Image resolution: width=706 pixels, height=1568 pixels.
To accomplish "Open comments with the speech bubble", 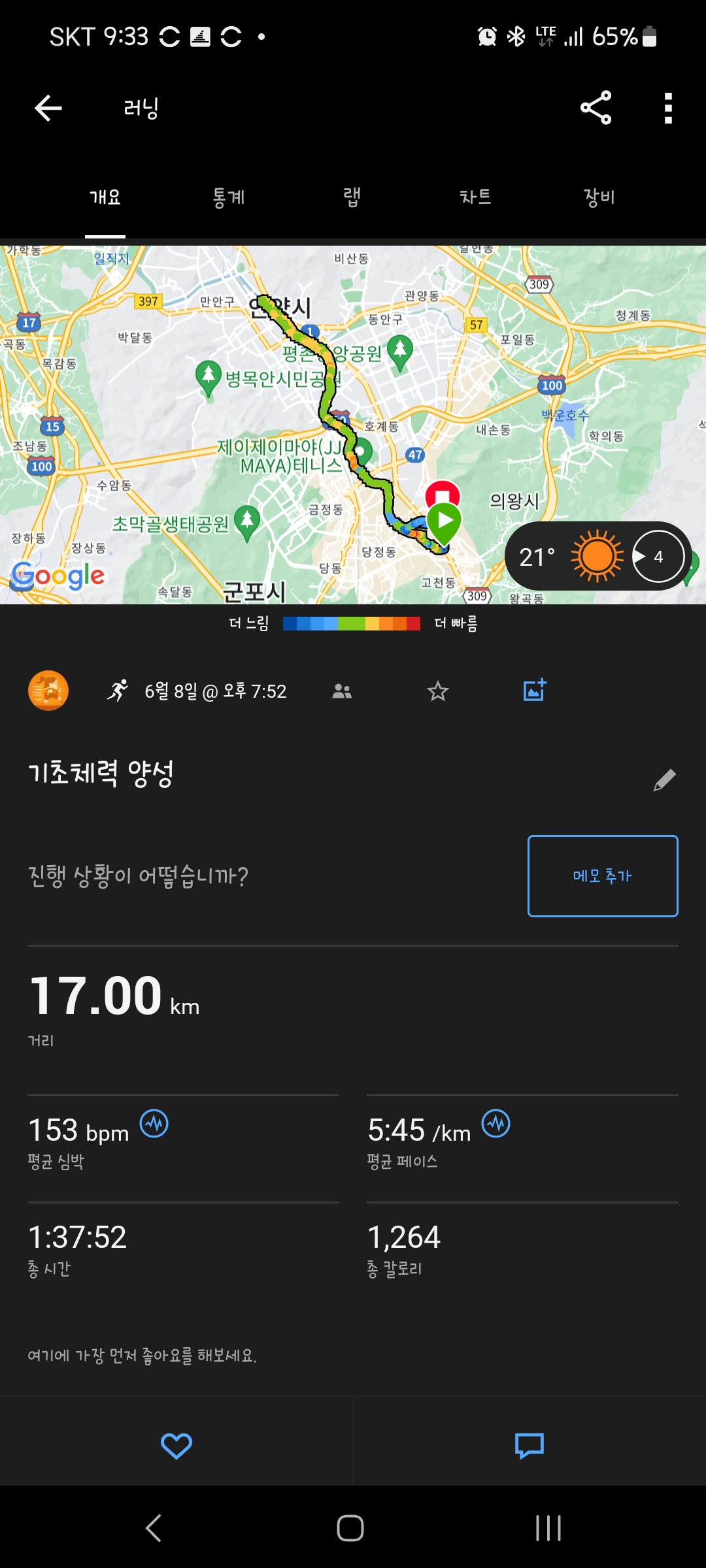I will point(529,1446).
